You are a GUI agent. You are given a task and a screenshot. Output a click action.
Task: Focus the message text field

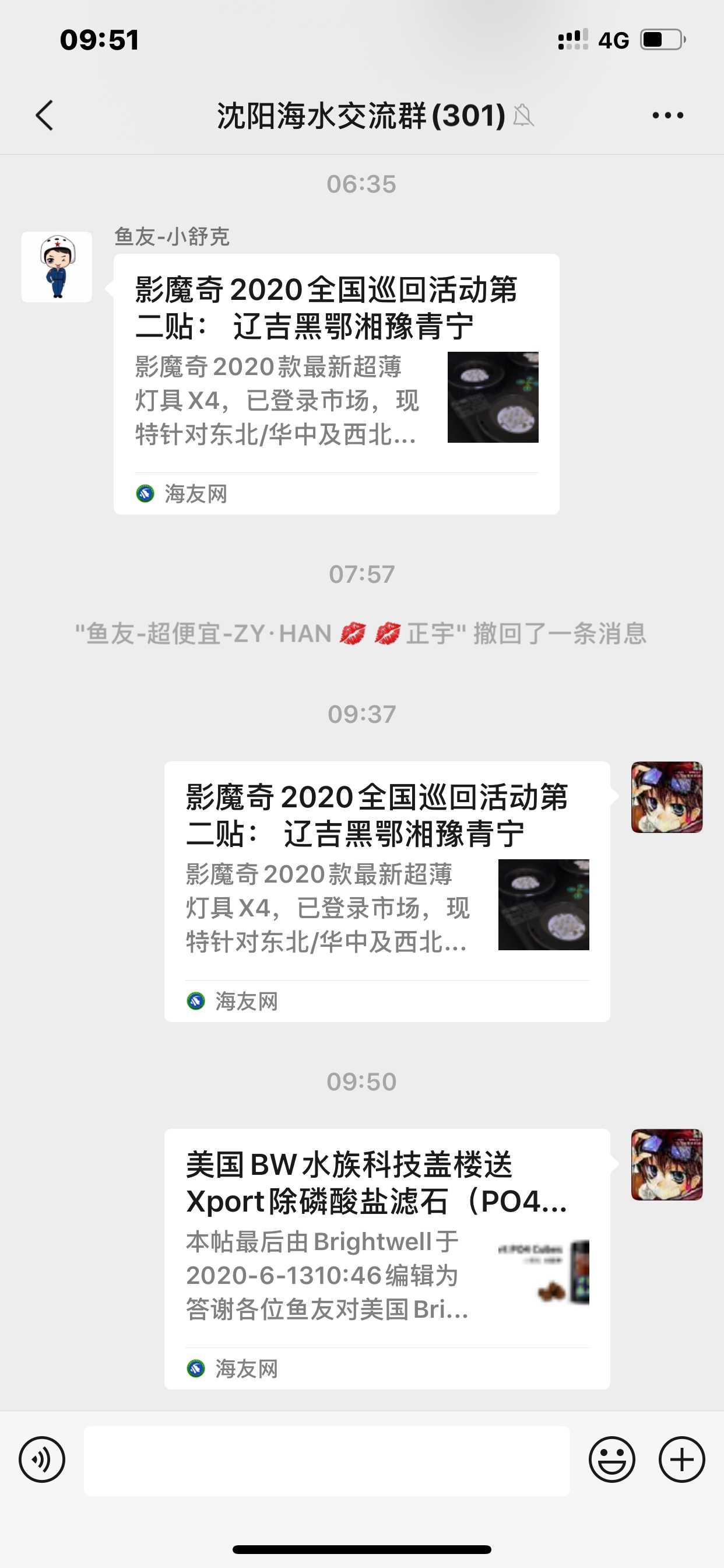326,1460
